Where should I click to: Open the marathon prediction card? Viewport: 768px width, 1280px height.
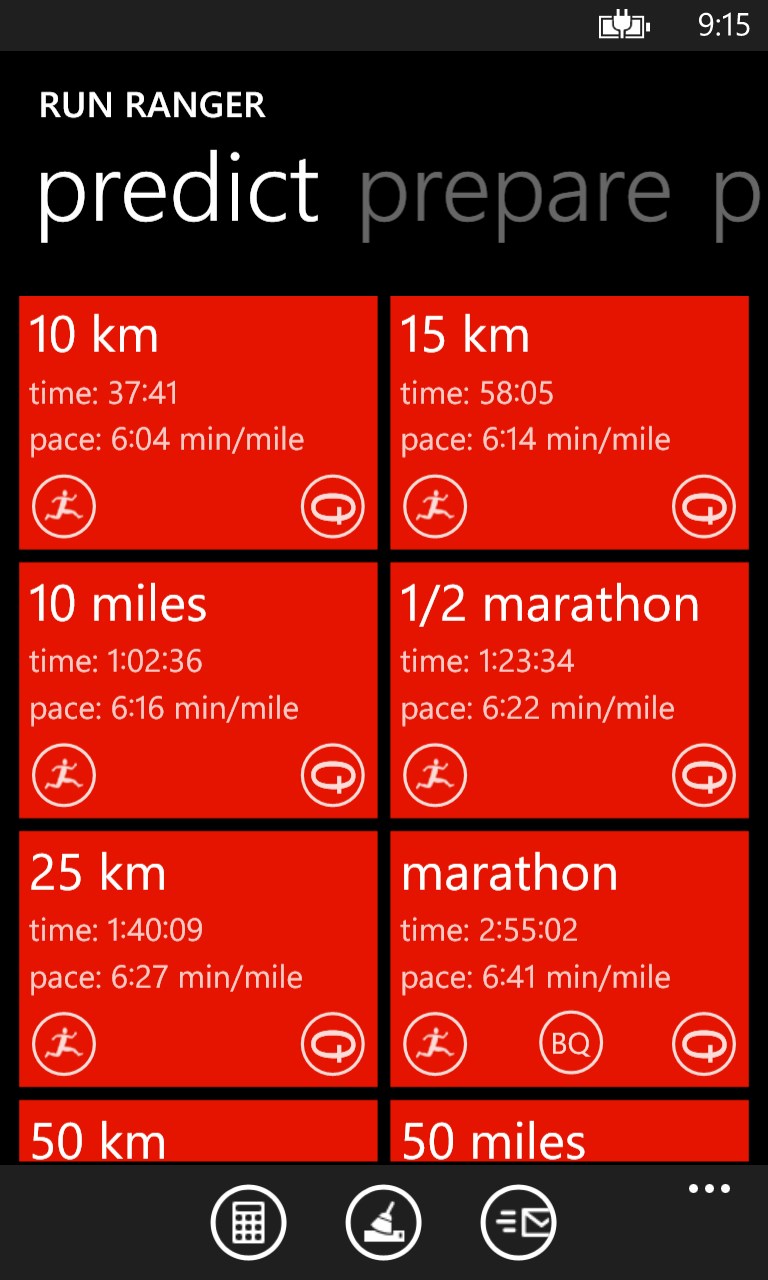point(569,926)
